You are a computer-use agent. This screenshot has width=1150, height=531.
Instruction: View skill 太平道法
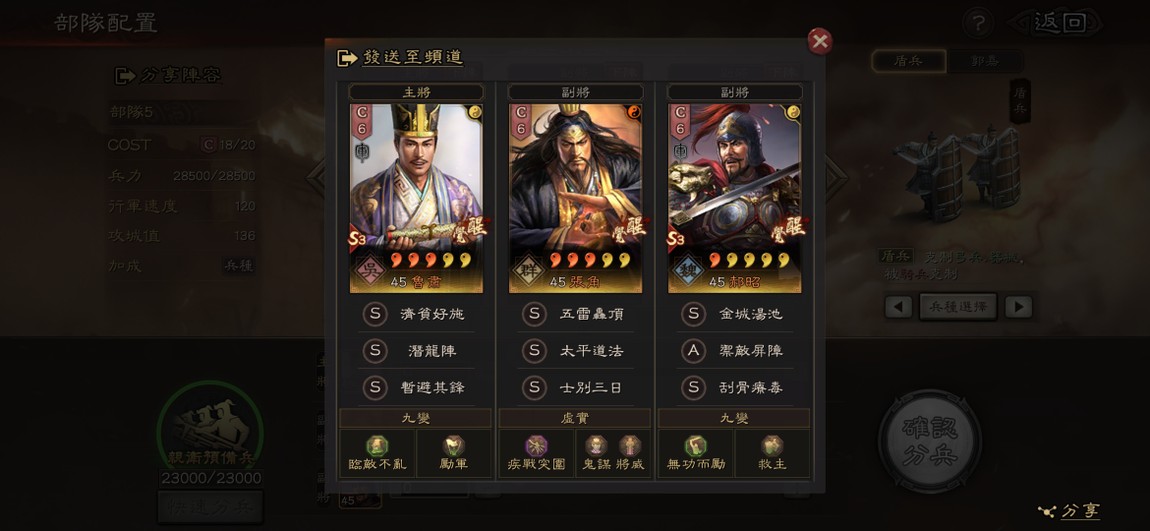(x=575, y=351)
